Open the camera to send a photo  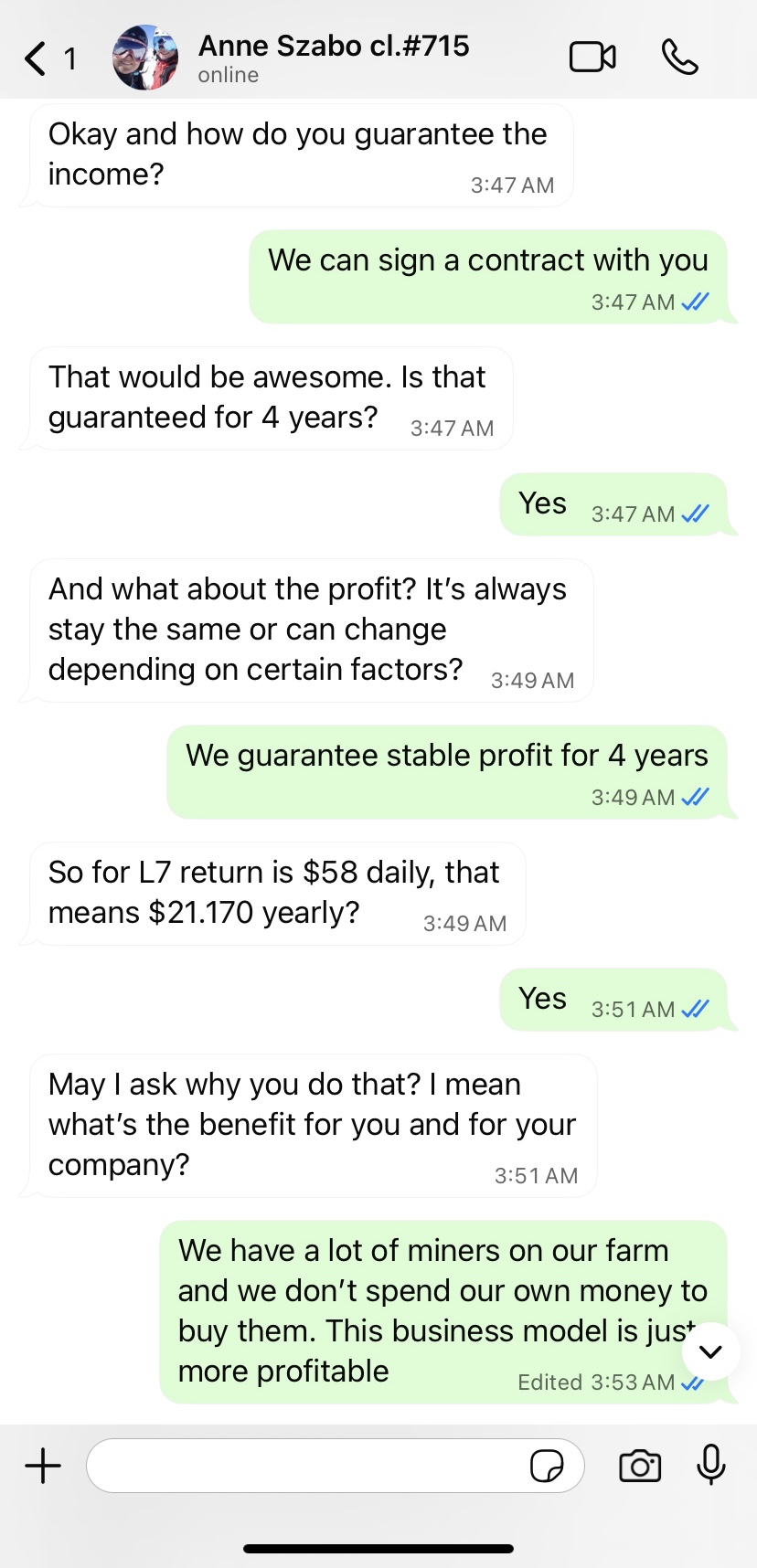point(640,1466)
